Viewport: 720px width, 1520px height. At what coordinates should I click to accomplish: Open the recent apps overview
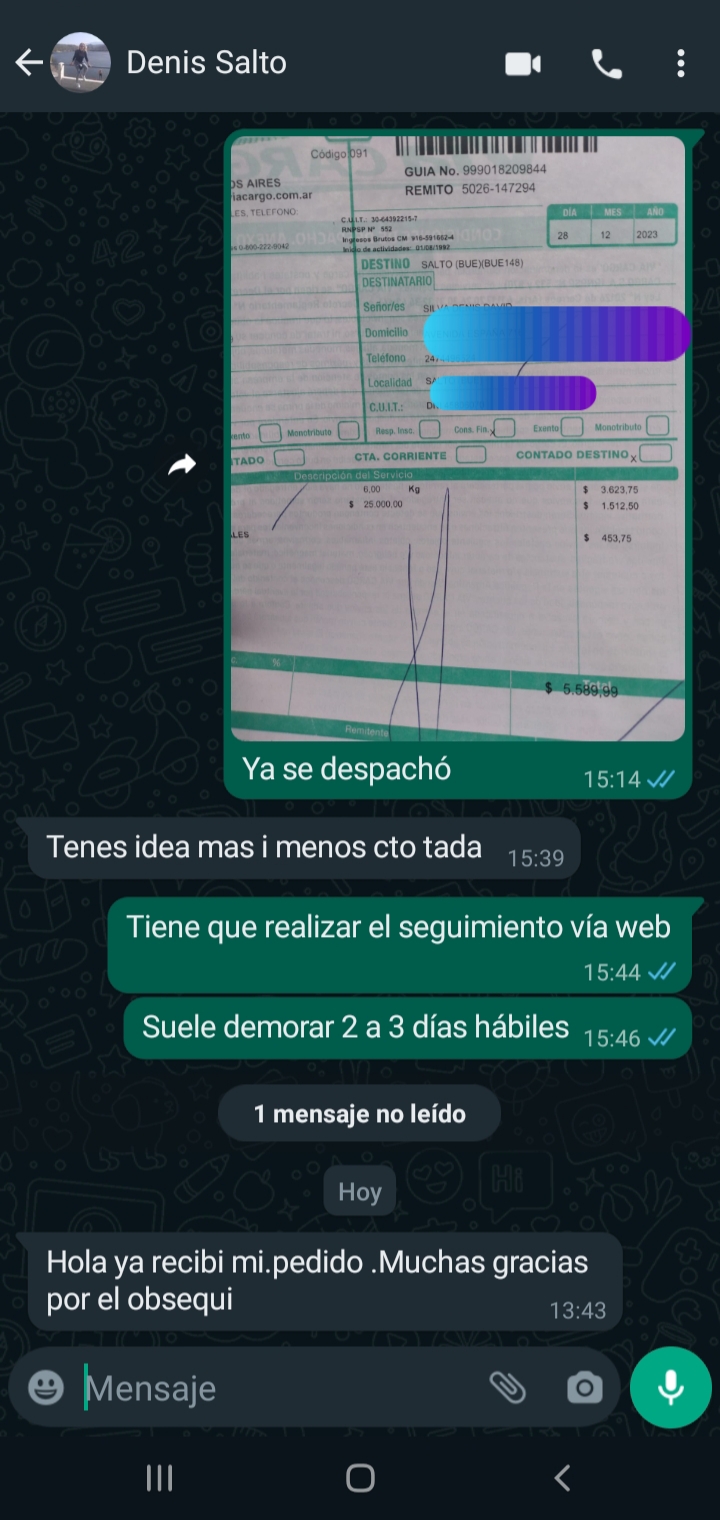pos(159,1477)
